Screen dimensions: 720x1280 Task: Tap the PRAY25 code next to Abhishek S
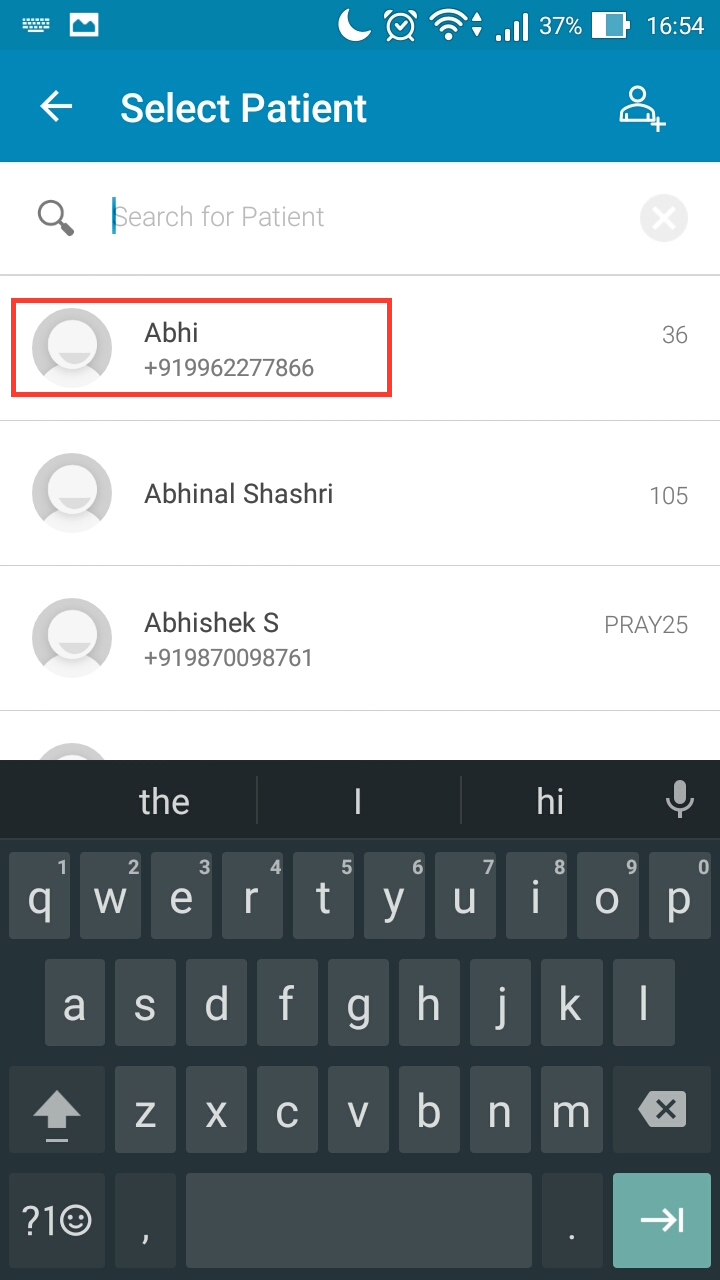(645, 624)
